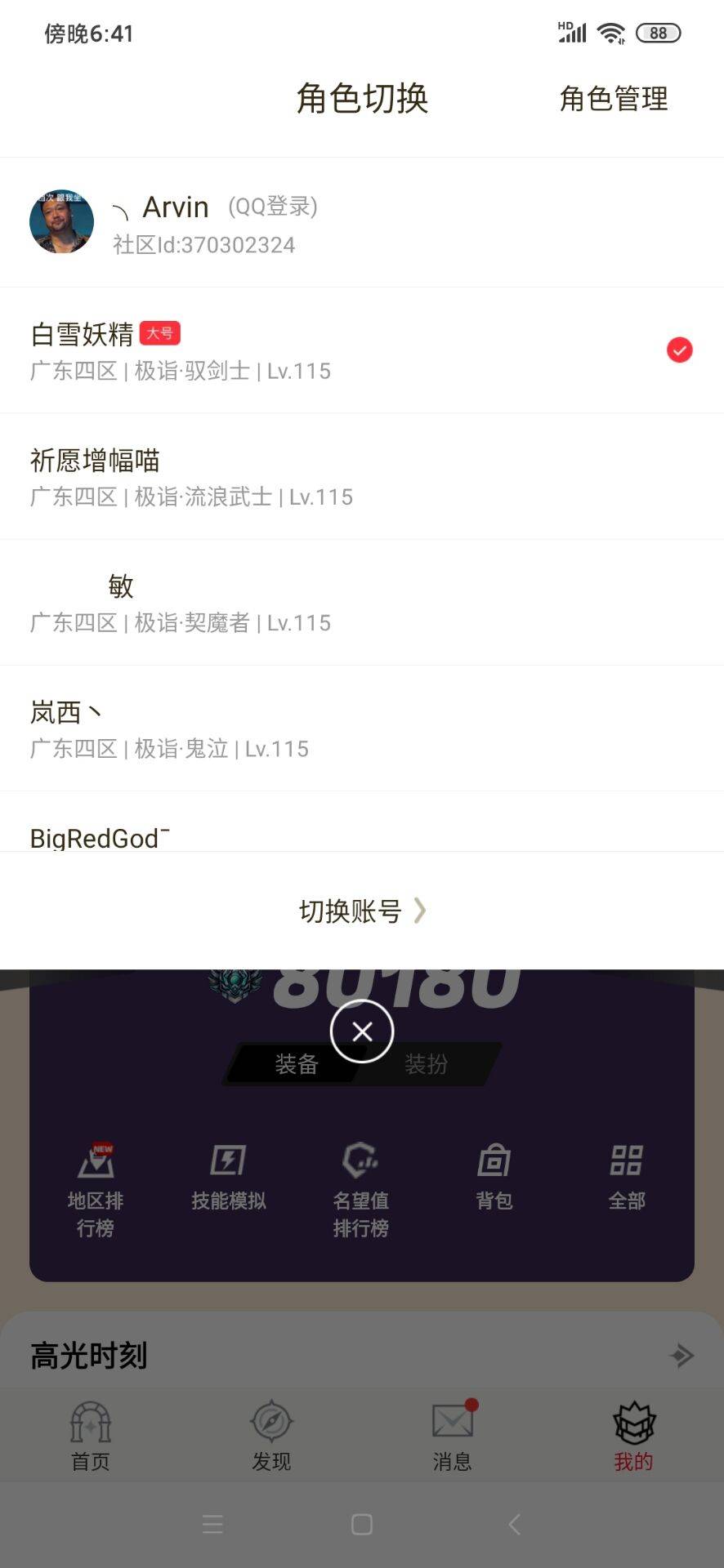Tap the 切换账号 switch account link
Screen dimensions: 724x1568
point(351,911)
